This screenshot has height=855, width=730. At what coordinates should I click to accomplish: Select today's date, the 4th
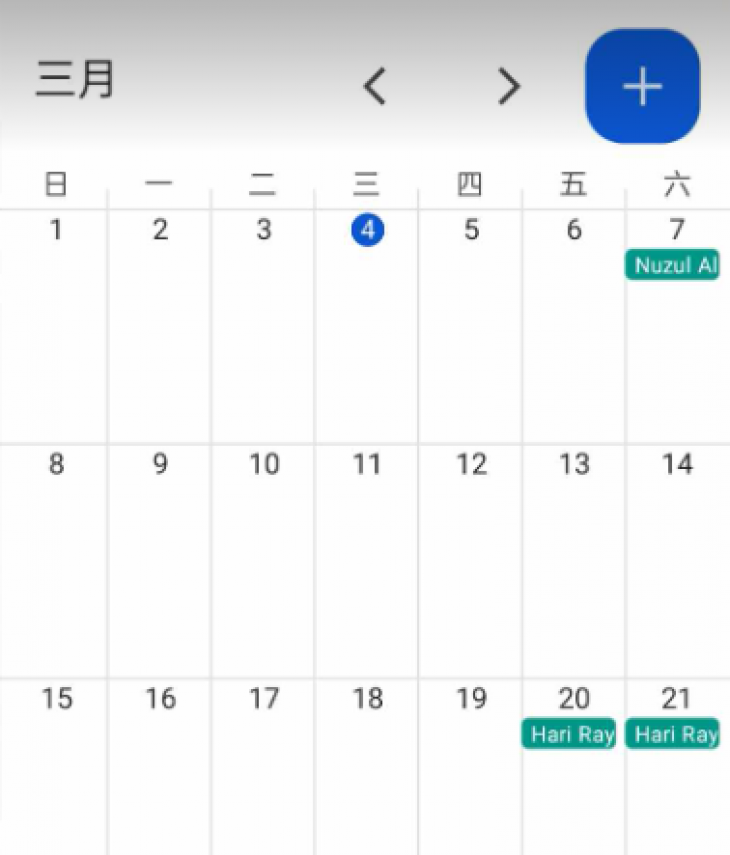click(x=367, y=231)
